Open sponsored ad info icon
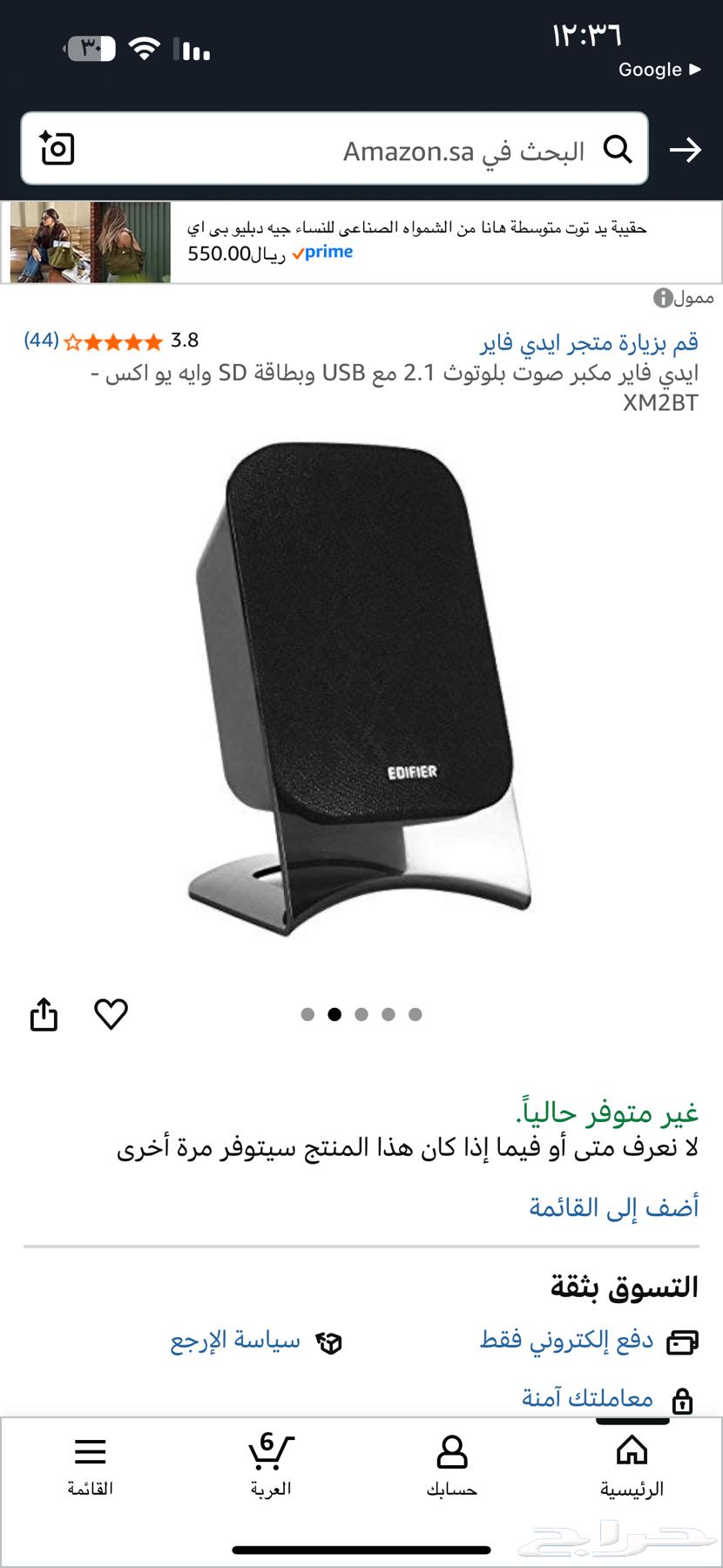The height and width of the screenshot is (1568, 723). [x=663, y=299]
